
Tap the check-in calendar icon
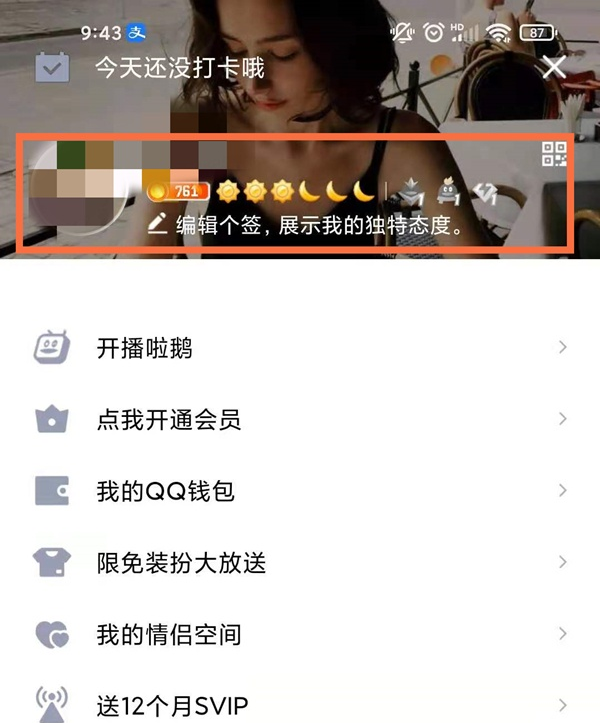(x=52, y=68)
